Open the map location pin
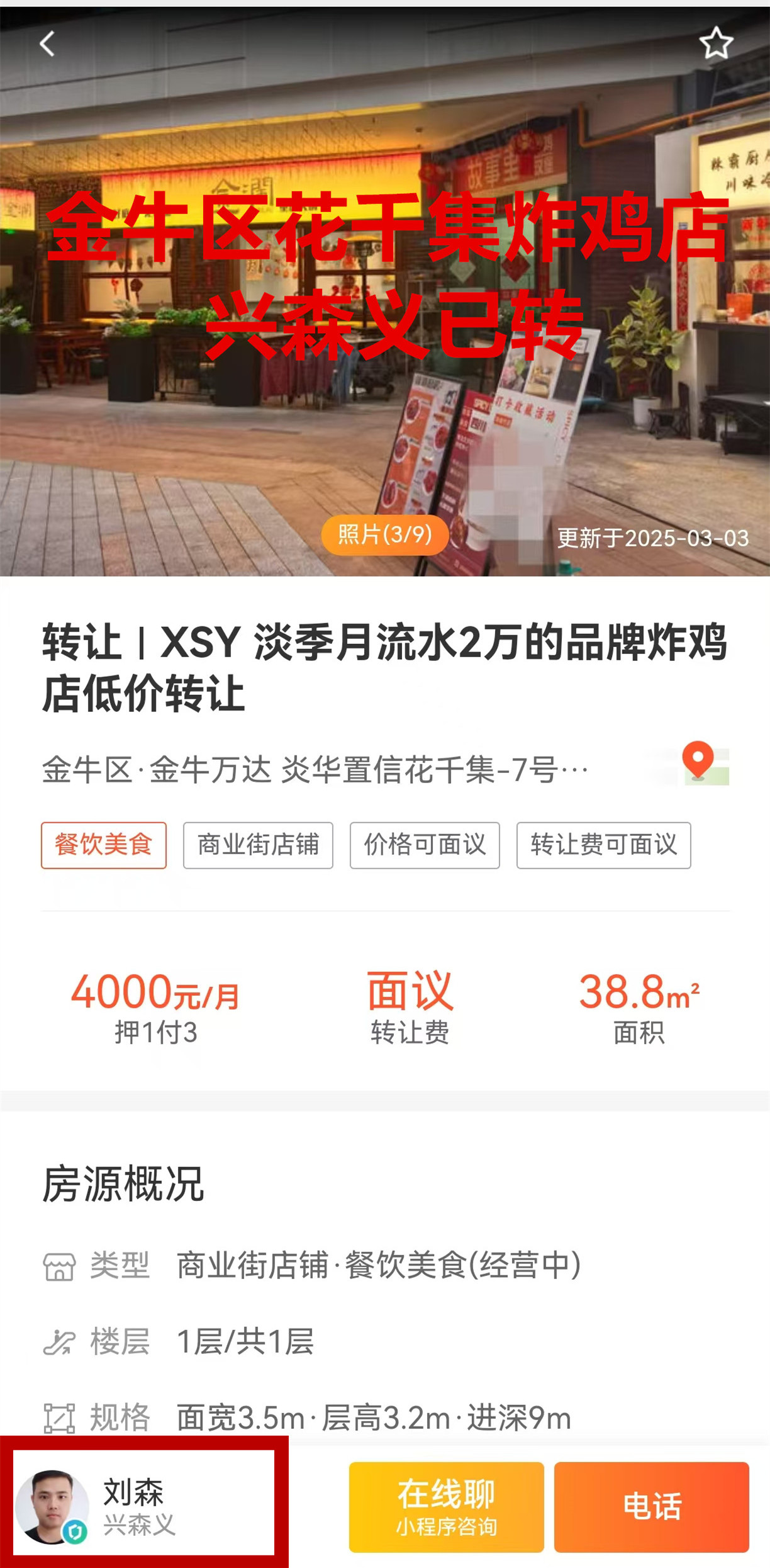 [x=700, y=762]
